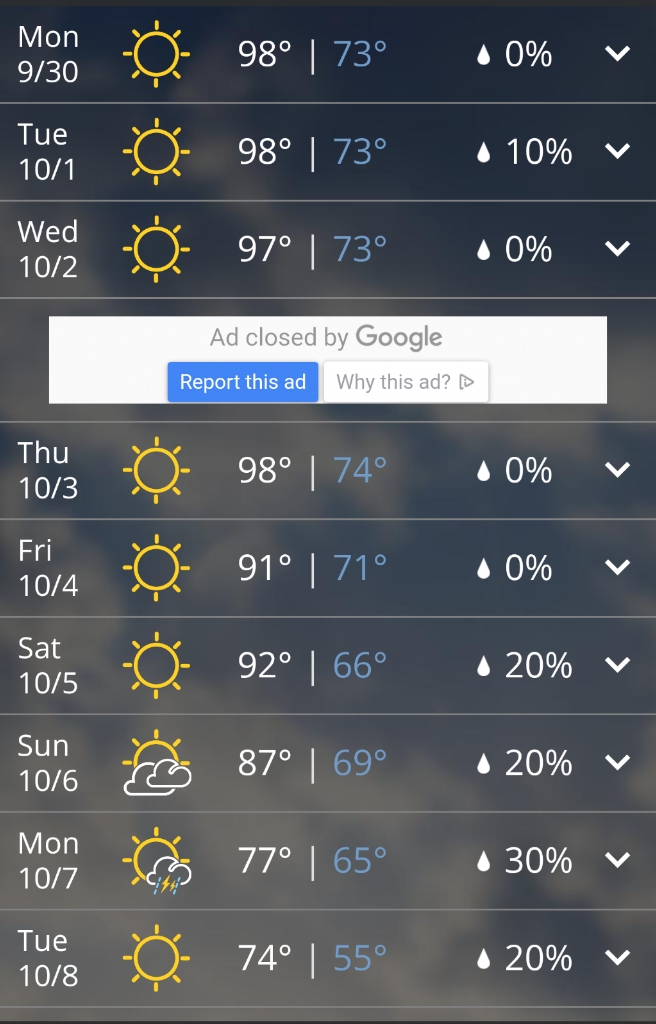Open the Sun 10/6 forecast details

coord(618,763)
